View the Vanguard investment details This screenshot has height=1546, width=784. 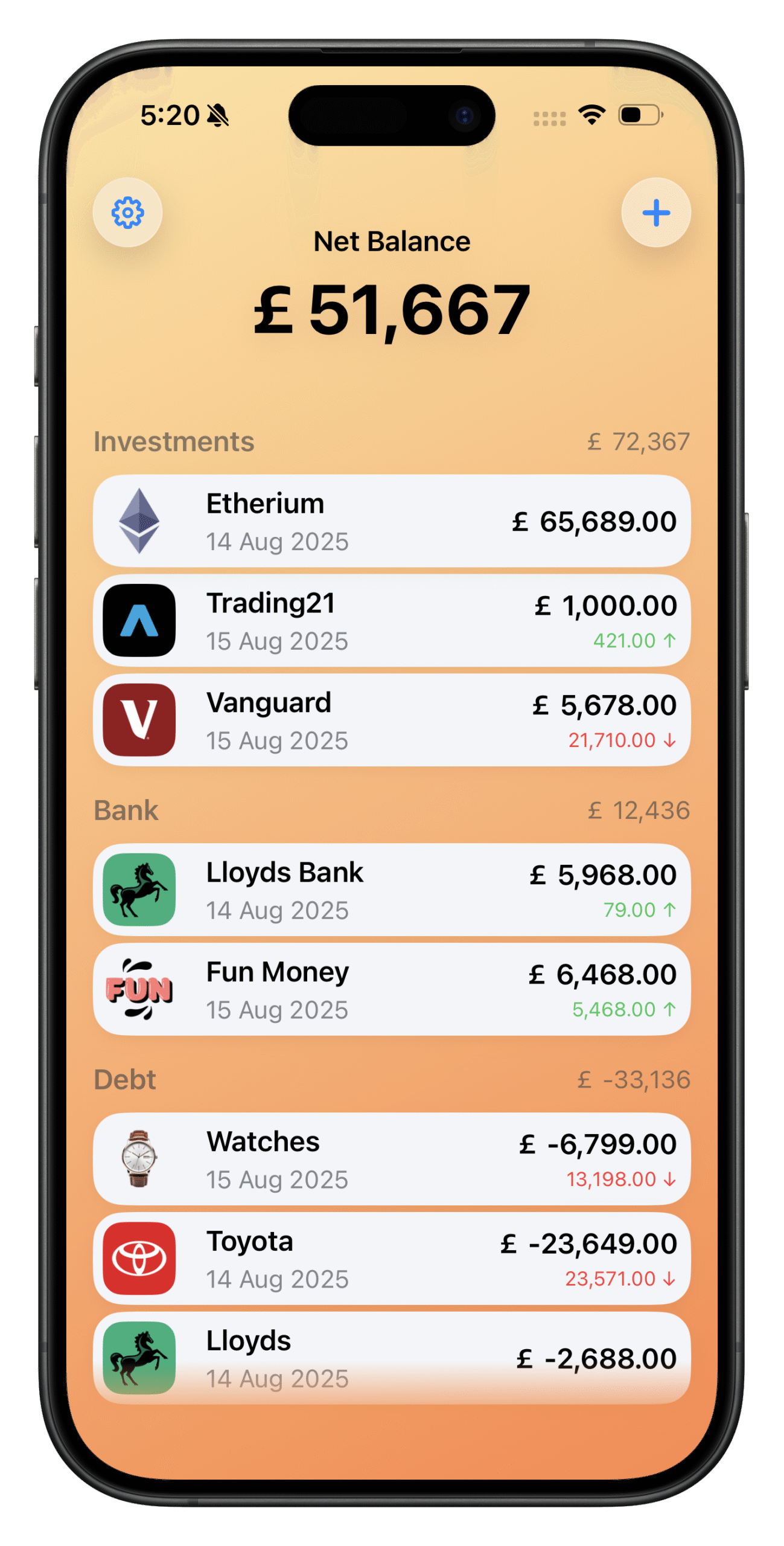pos(392,720)
